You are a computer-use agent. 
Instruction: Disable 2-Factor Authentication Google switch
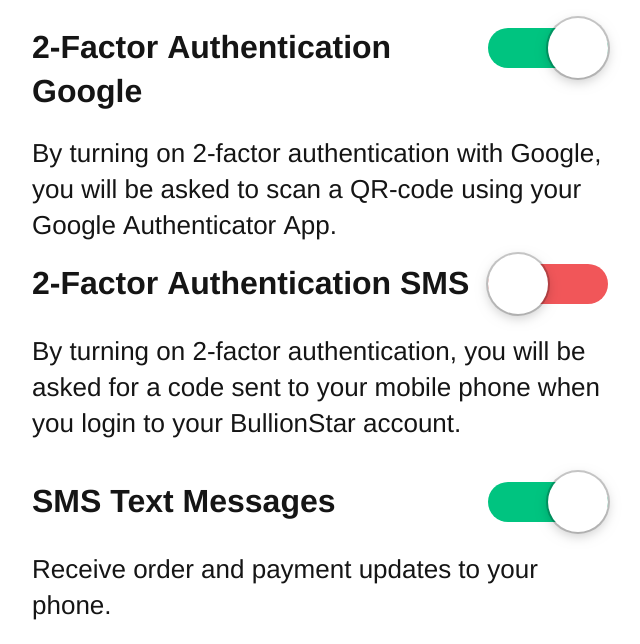[x=548, y=48]
